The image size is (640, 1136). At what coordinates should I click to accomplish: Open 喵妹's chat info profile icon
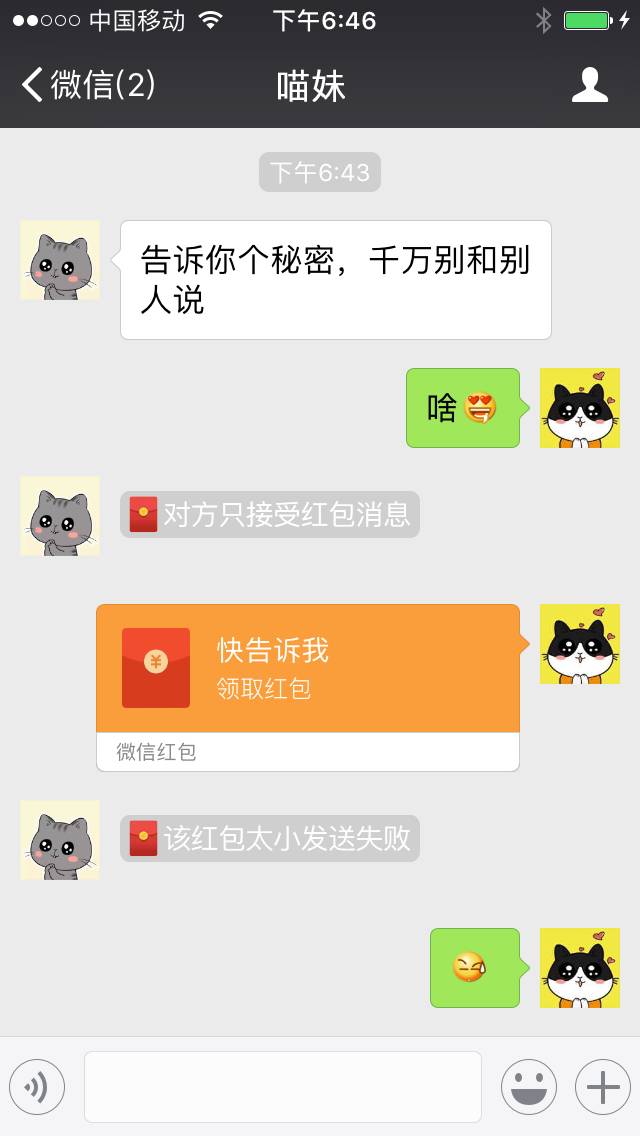click(x=590, y=85)
